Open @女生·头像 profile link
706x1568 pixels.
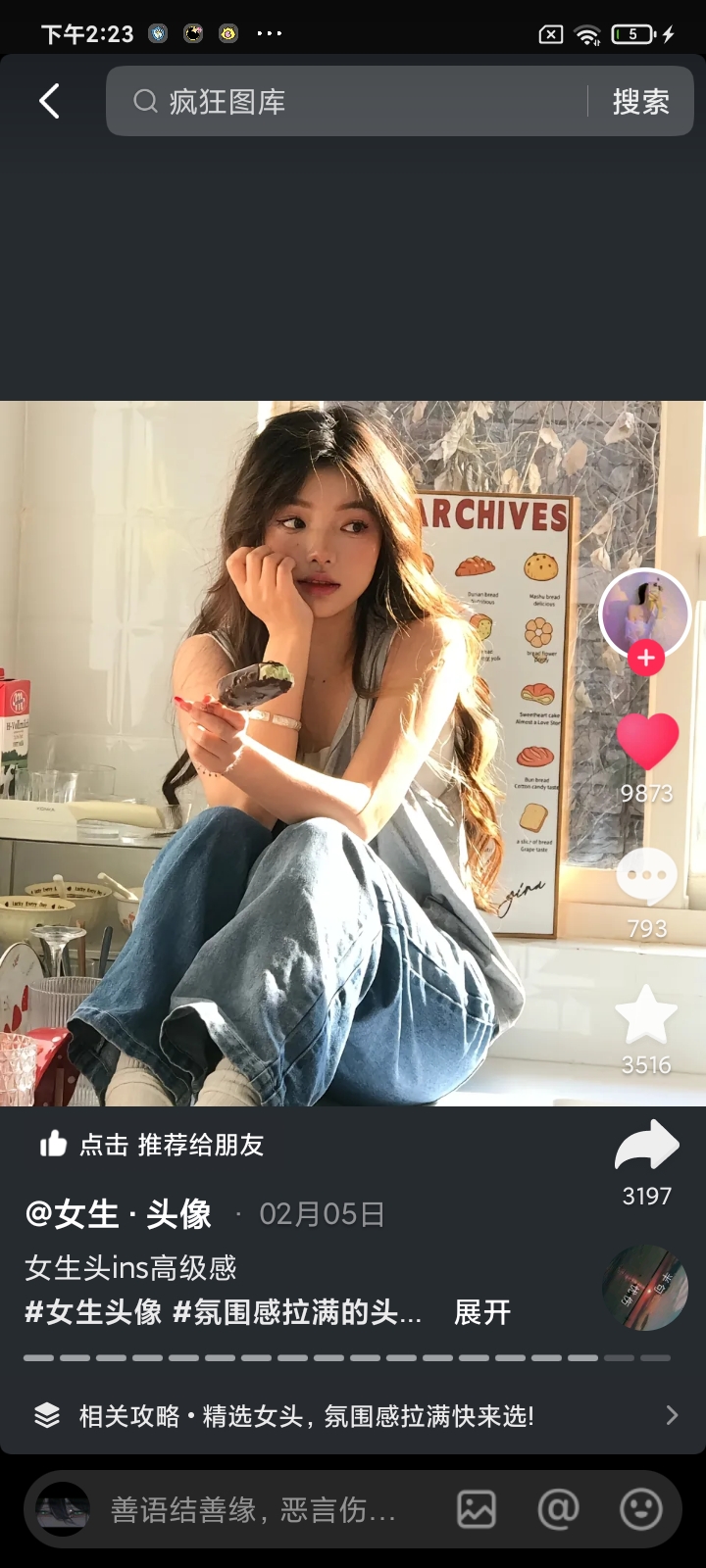coord(119,1215)
